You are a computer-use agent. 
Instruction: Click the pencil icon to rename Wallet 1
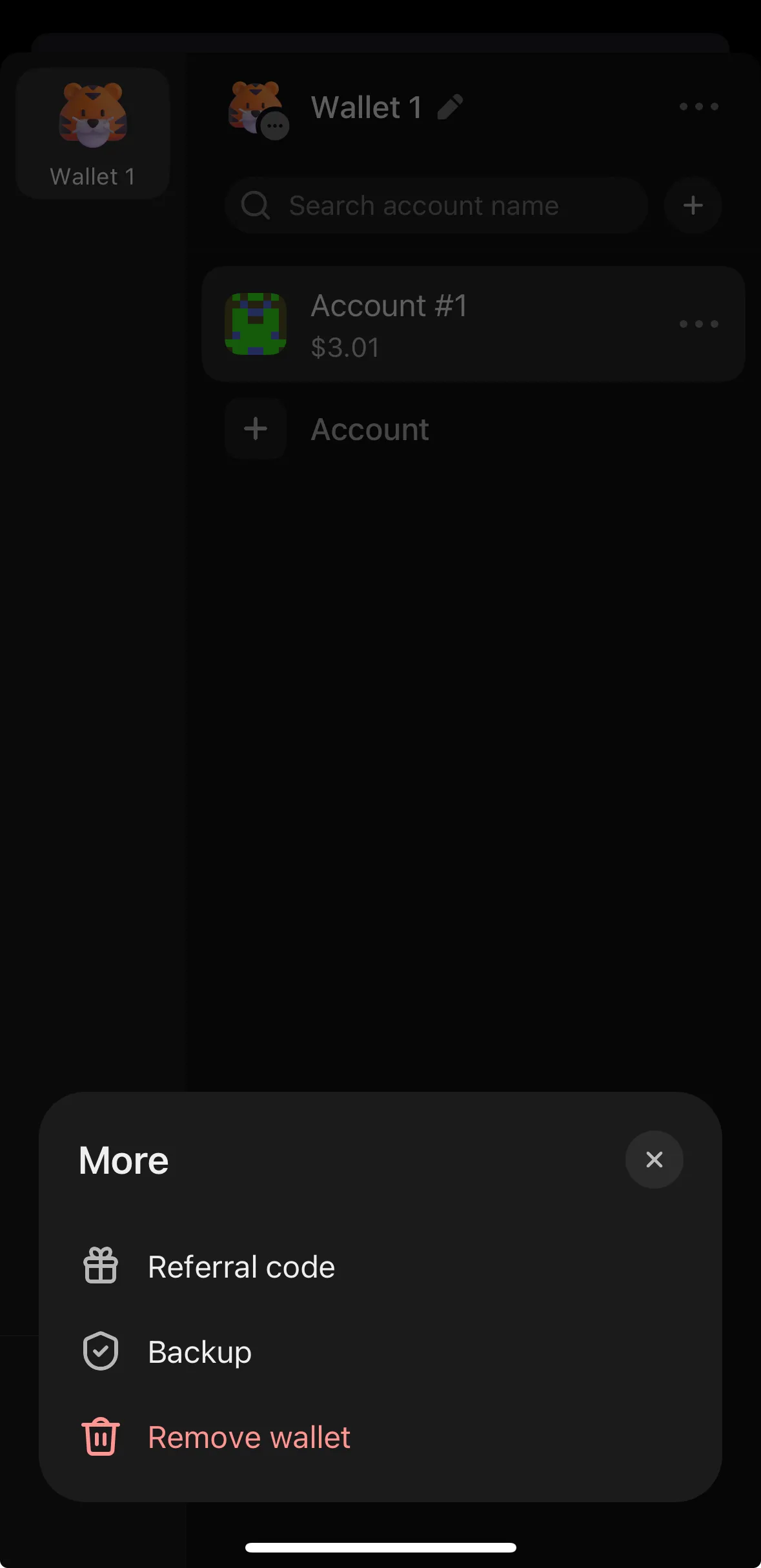point(451,106)
